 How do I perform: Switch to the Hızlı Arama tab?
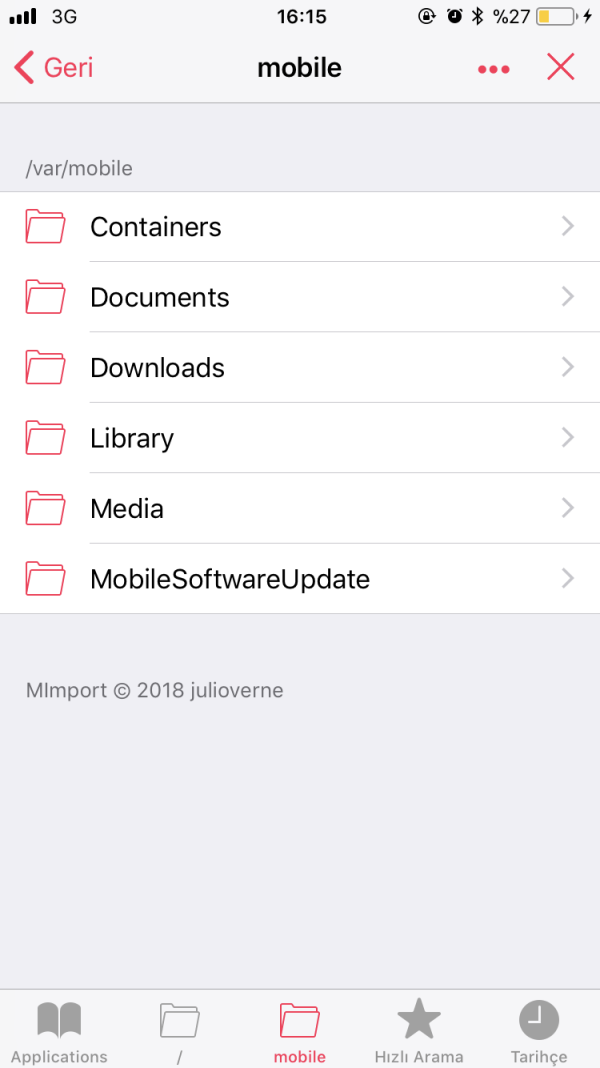pyautogui.click(x=419, y=1032)
